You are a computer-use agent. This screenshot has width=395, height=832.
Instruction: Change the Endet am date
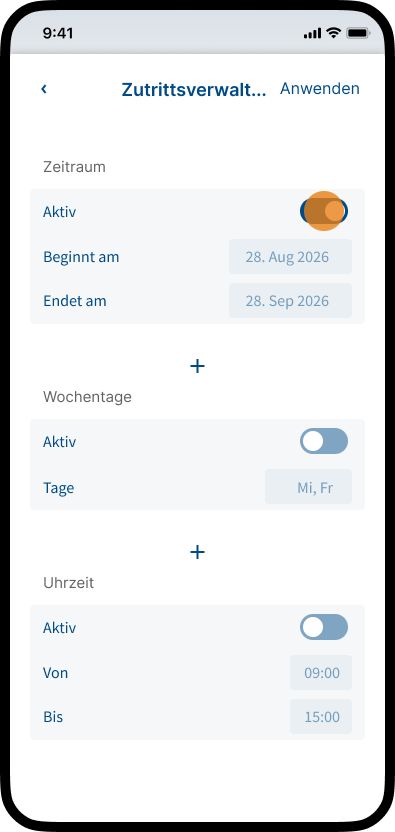(x=290, y=301)
